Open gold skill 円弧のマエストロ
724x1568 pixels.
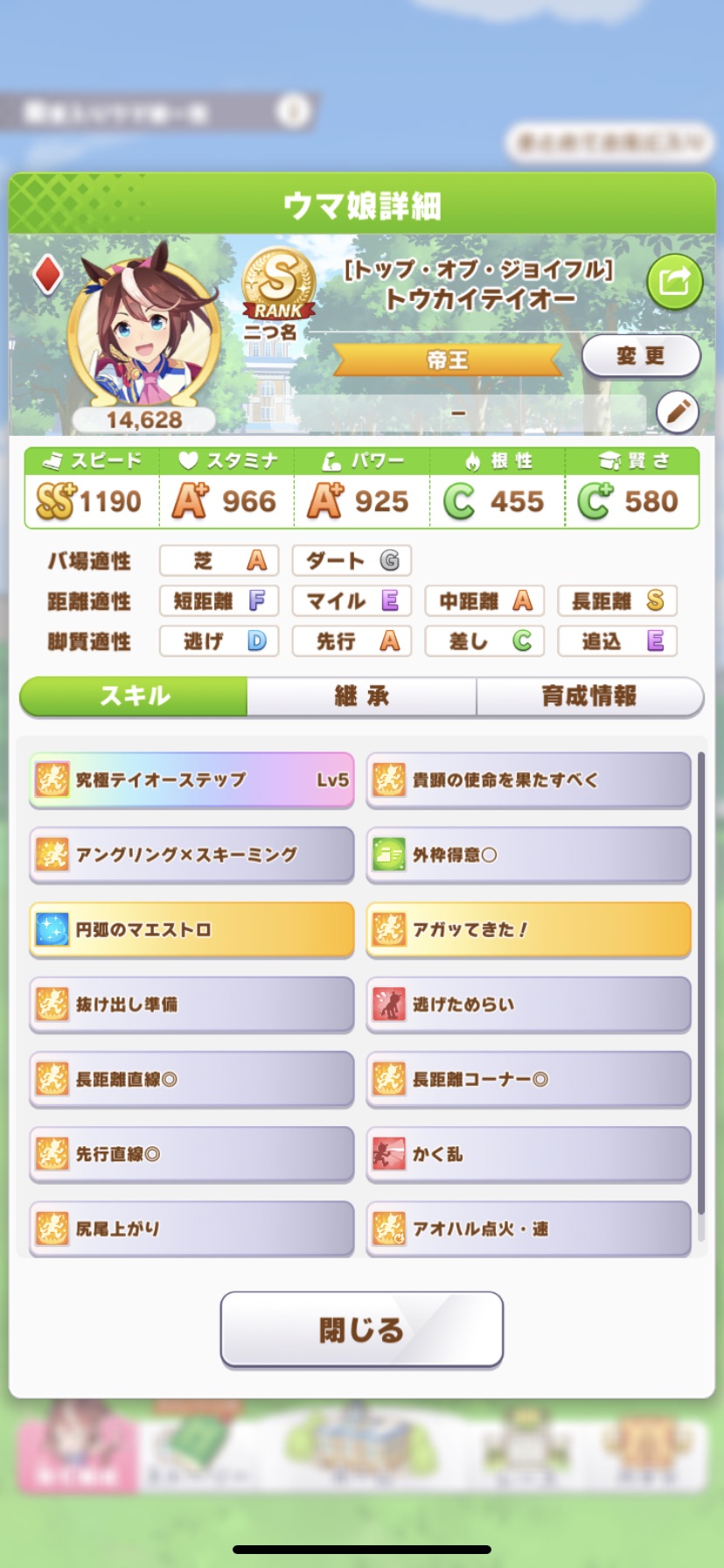[x=191, y=929]
